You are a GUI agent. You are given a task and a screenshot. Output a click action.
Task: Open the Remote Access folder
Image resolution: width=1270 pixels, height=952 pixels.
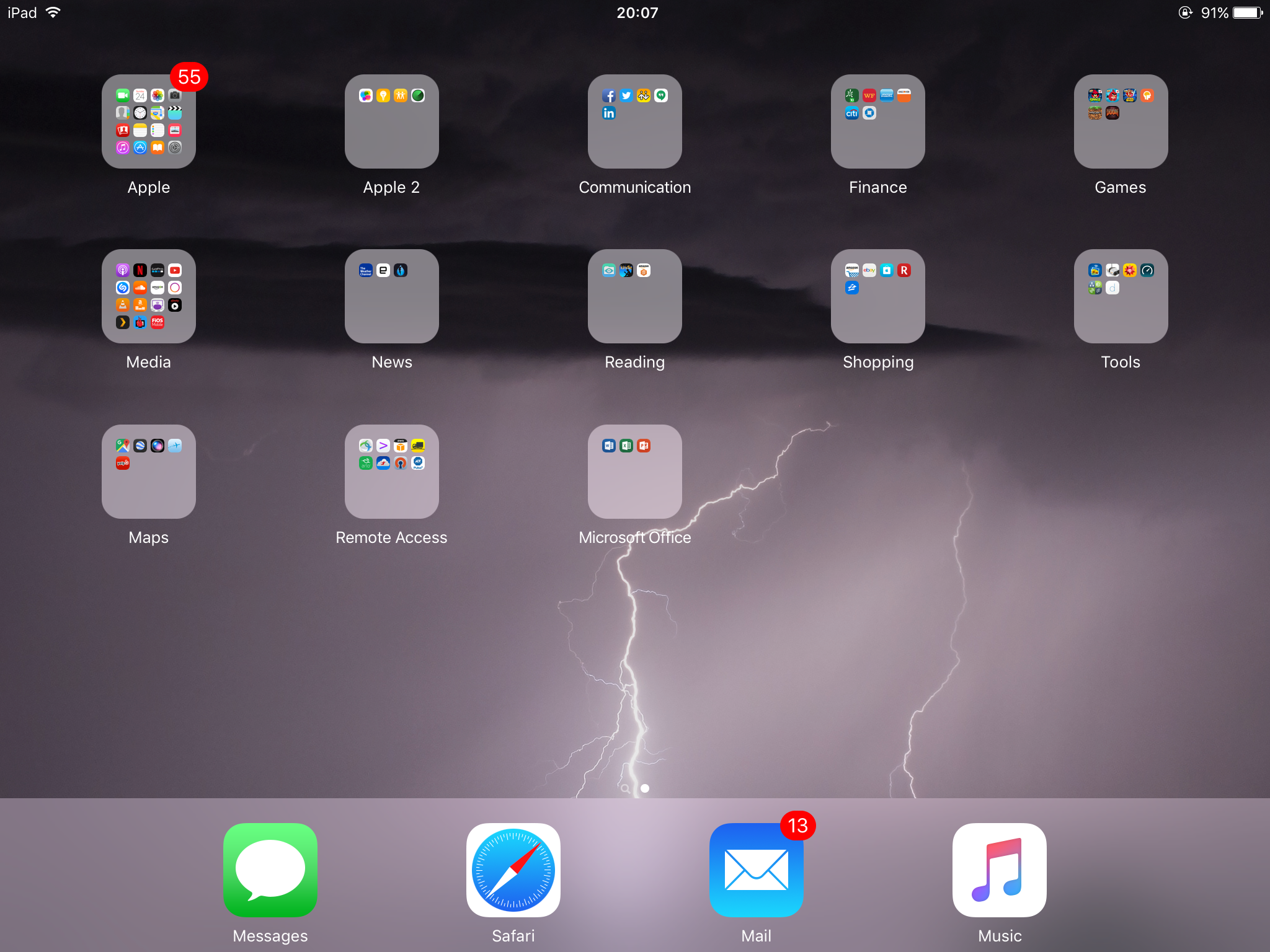[x=392, y=472]
